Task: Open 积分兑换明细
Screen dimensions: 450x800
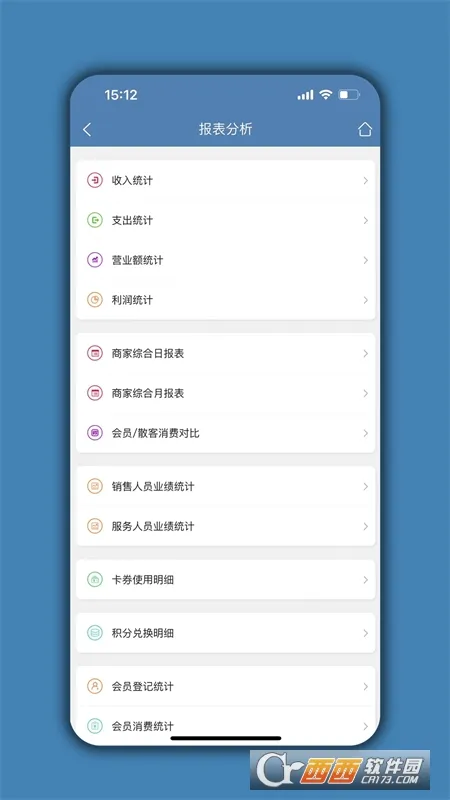Action: [x=226, y=633]
